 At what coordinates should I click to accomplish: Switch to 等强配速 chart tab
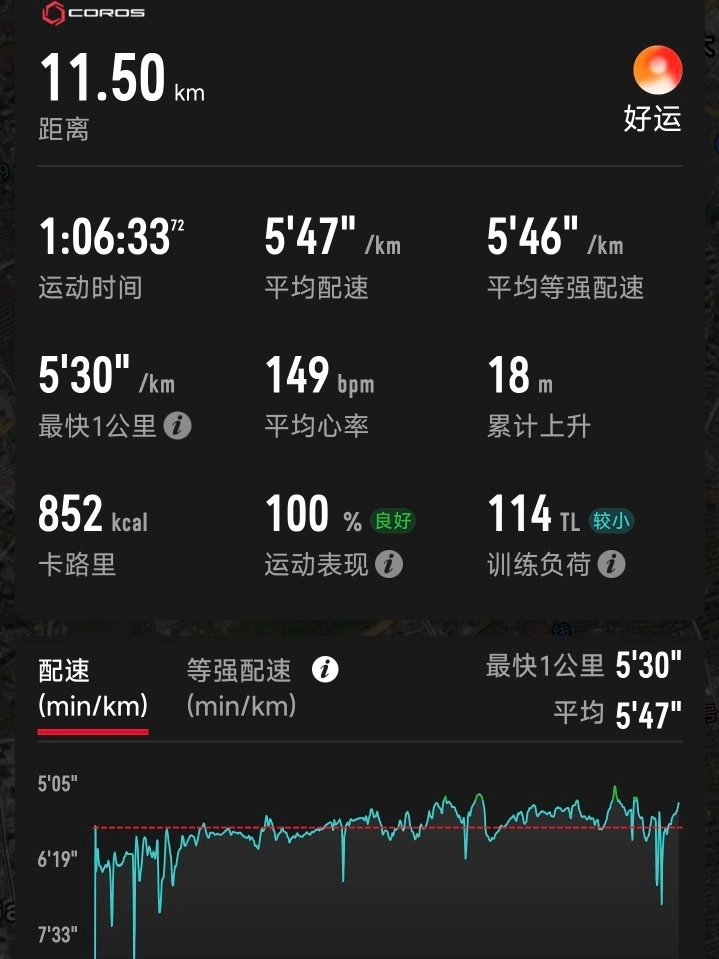(x=240, y=688)
